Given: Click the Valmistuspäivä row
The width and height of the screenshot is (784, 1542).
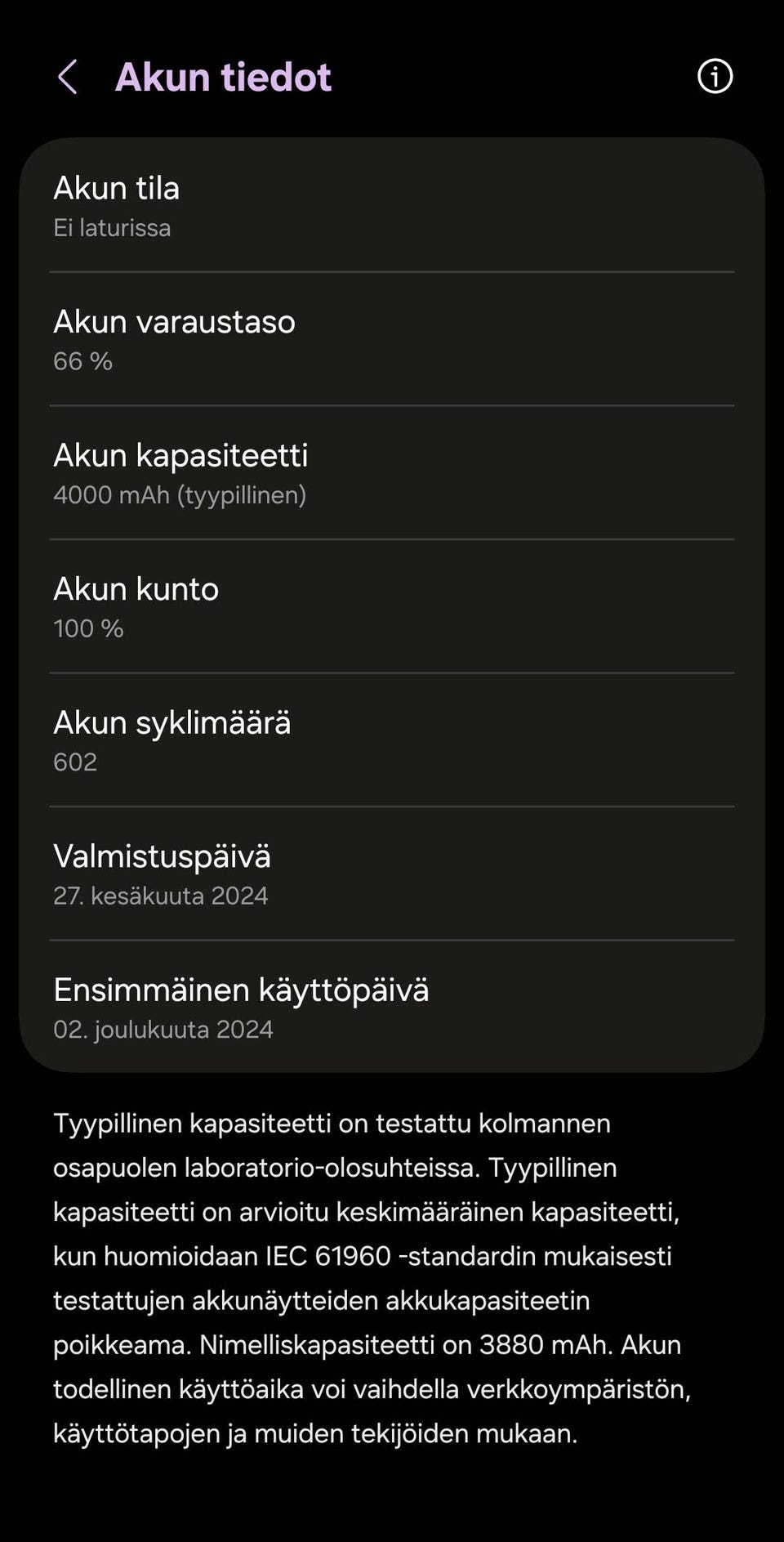Looking at the screenshot, I should point(392,874).
